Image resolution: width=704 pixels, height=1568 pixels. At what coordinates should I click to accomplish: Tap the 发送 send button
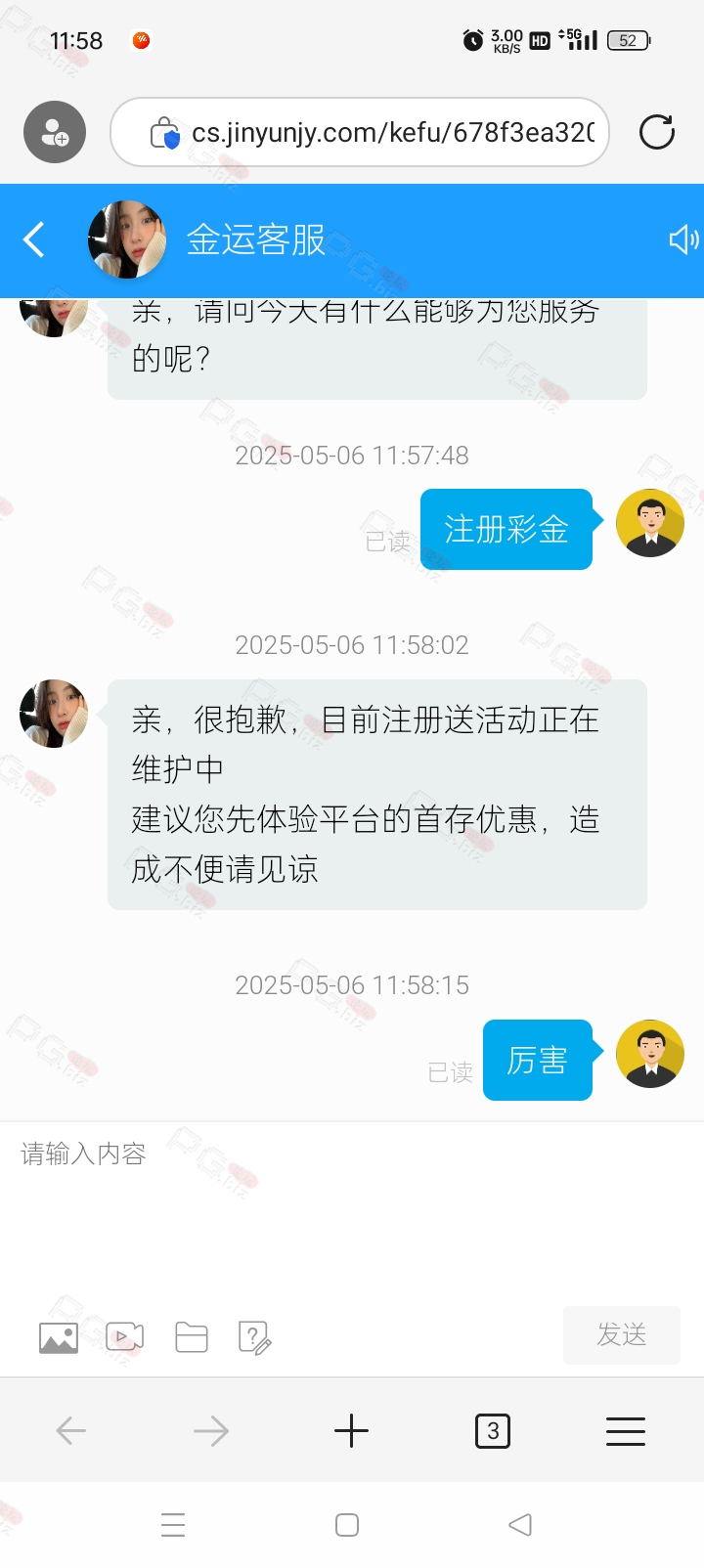point(622,1334)
